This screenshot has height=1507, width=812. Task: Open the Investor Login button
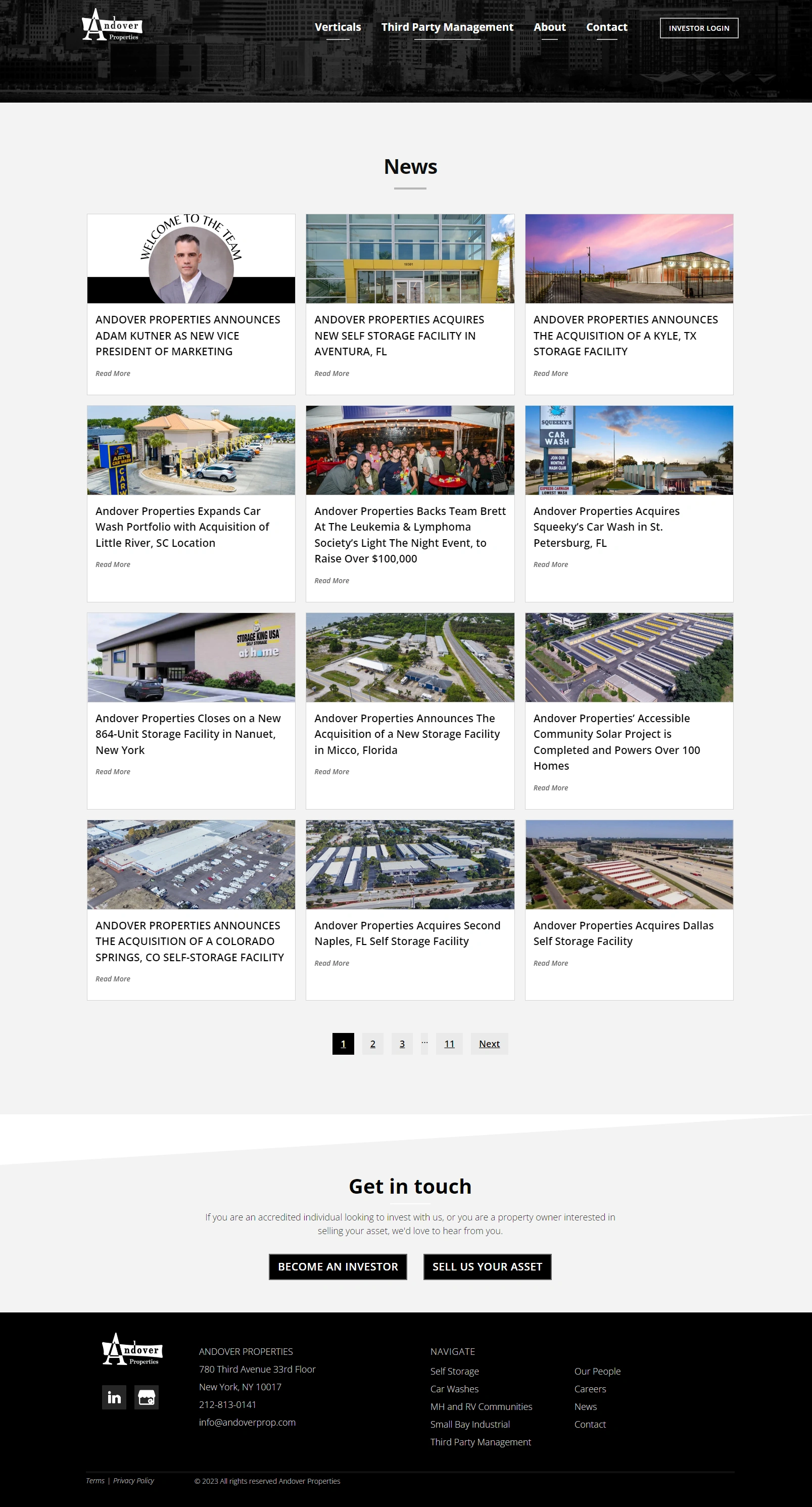pos(698,28)
